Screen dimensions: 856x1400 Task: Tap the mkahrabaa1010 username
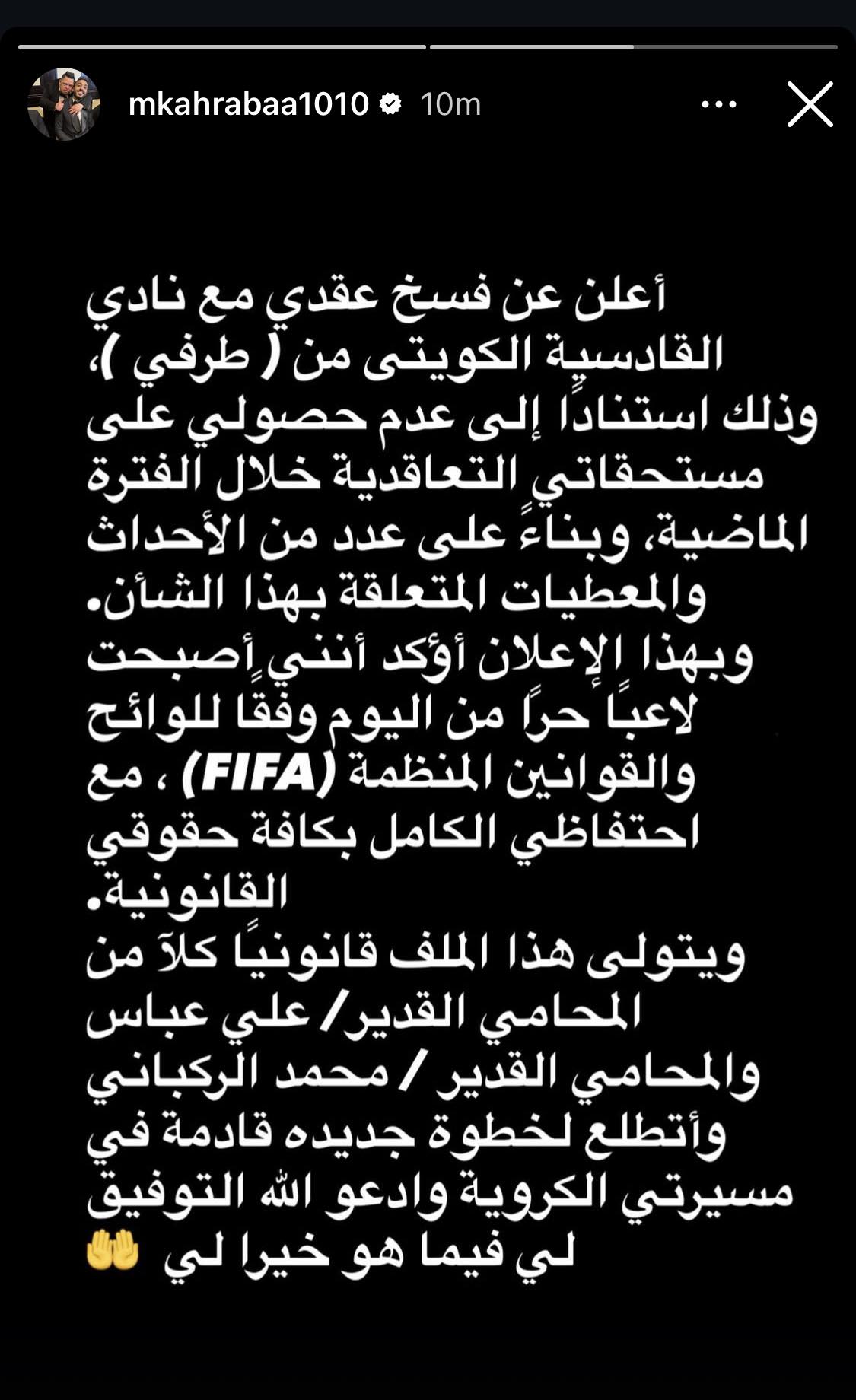pos(248,104)
